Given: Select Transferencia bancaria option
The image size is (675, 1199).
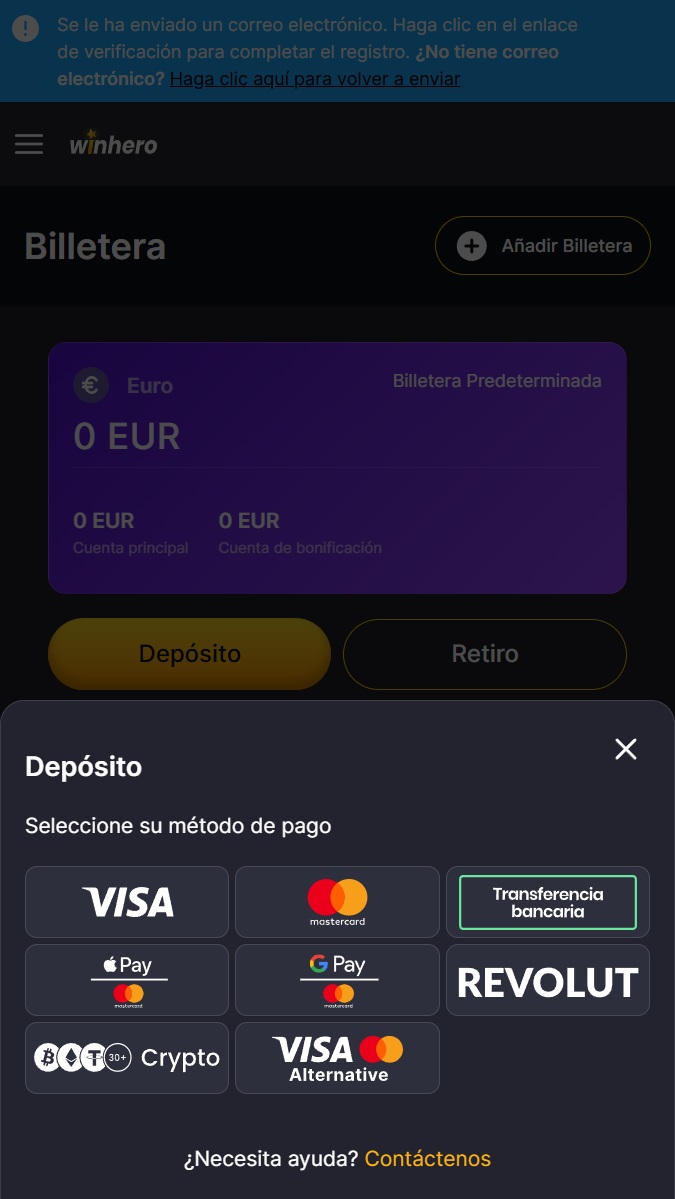Looking at the screenshot, I should (x=547, y=902).
